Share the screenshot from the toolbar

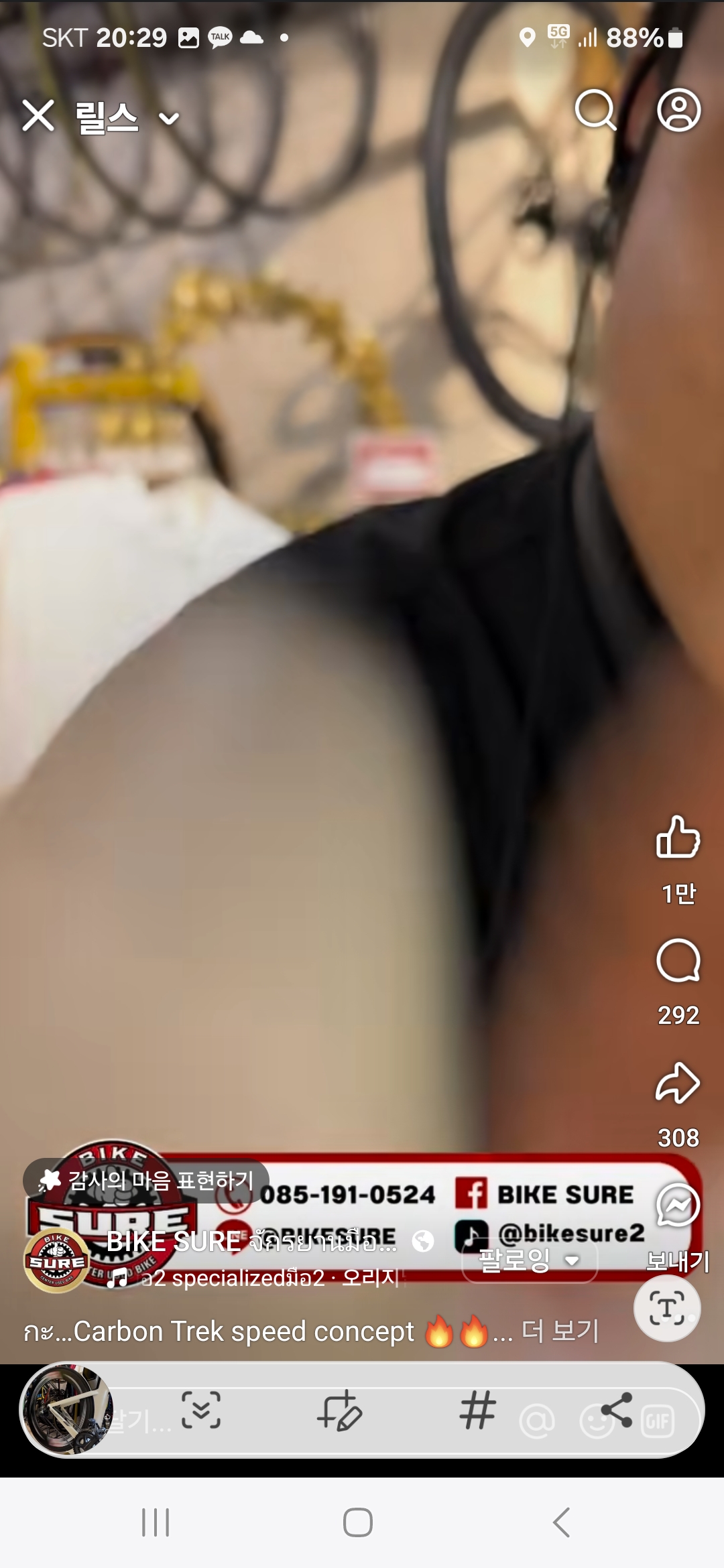(616, 1410)
